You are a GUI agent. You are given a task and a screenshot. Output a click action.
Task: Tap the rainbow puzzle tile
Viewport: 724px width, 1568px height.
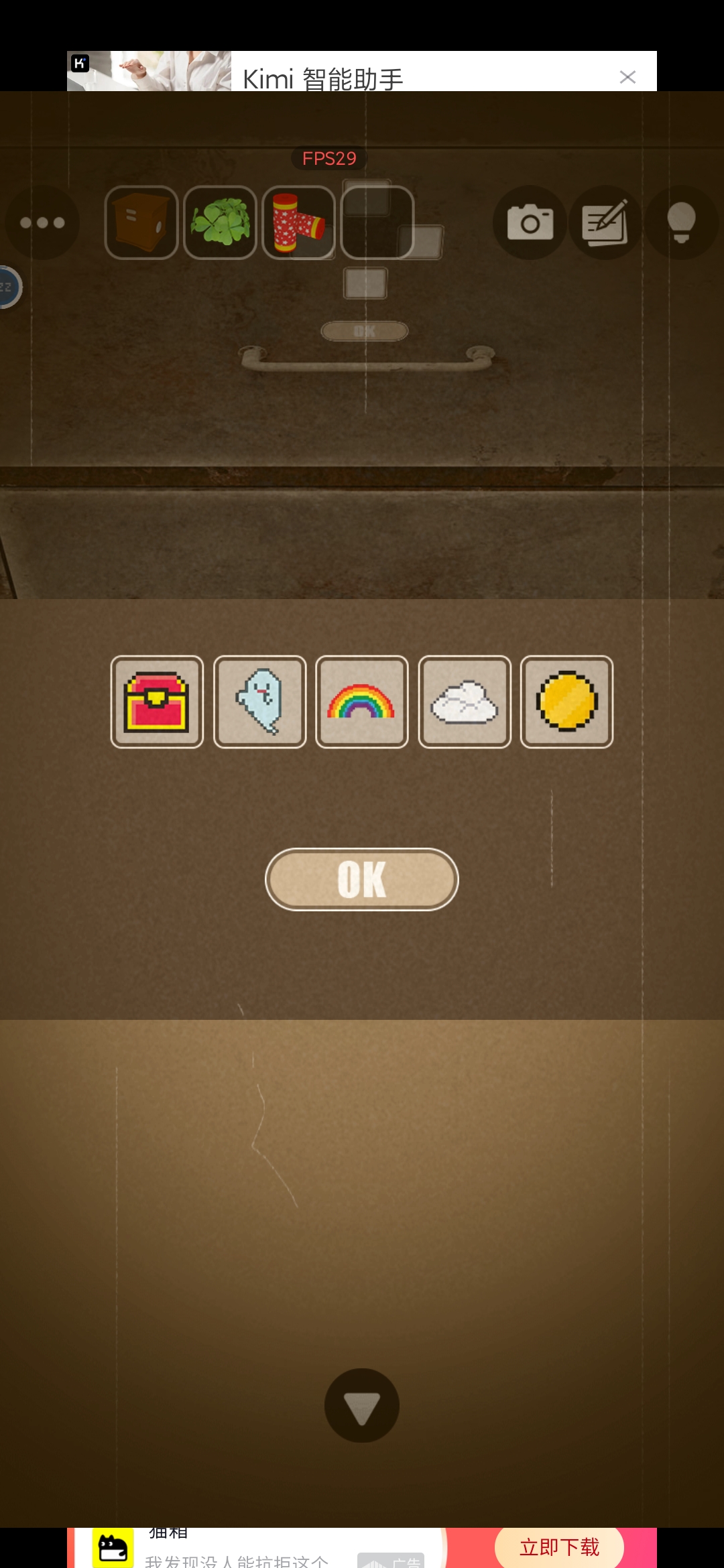click(362, 702)
